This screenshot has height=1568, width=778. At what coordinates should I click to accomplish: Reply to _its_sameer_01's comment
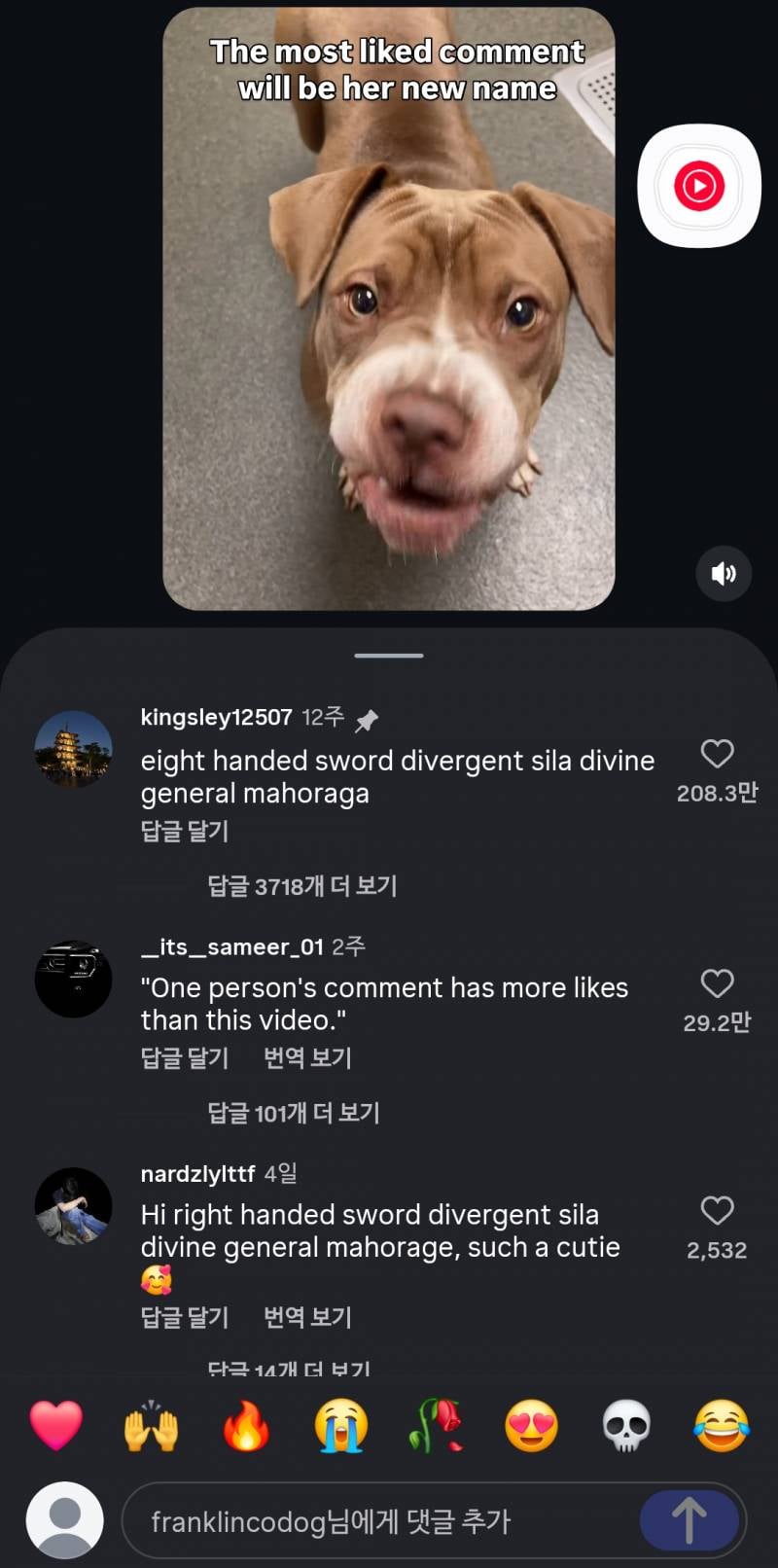pos(185,1058)
